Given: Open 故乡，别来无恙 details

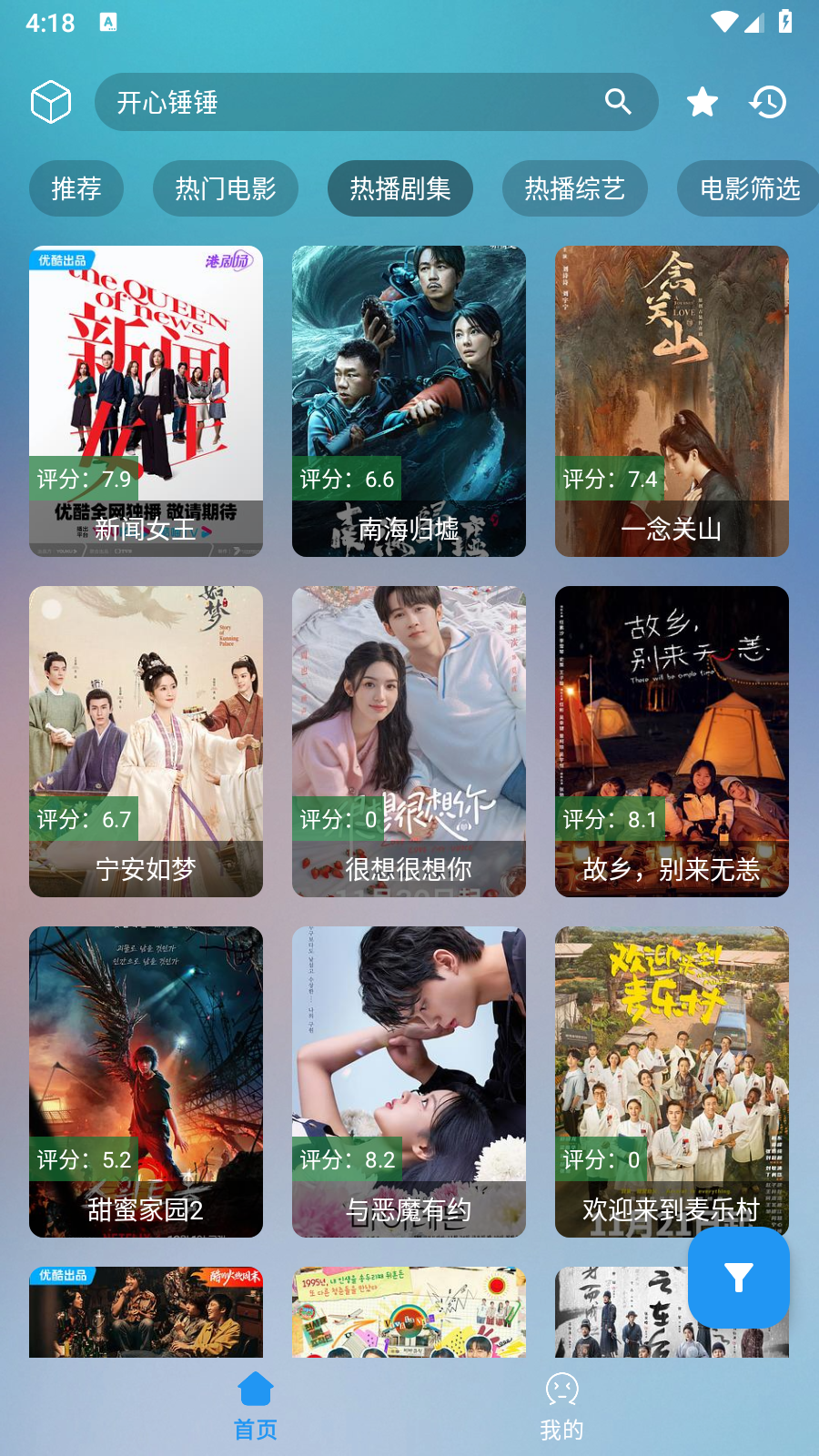Looking at the screenshot, I should click(x=671, y=742).
